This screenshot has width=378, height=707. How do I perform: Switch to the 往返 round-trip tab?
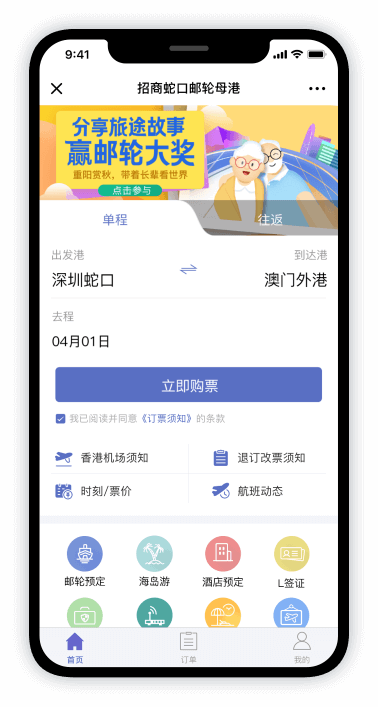tap(270, 220)
